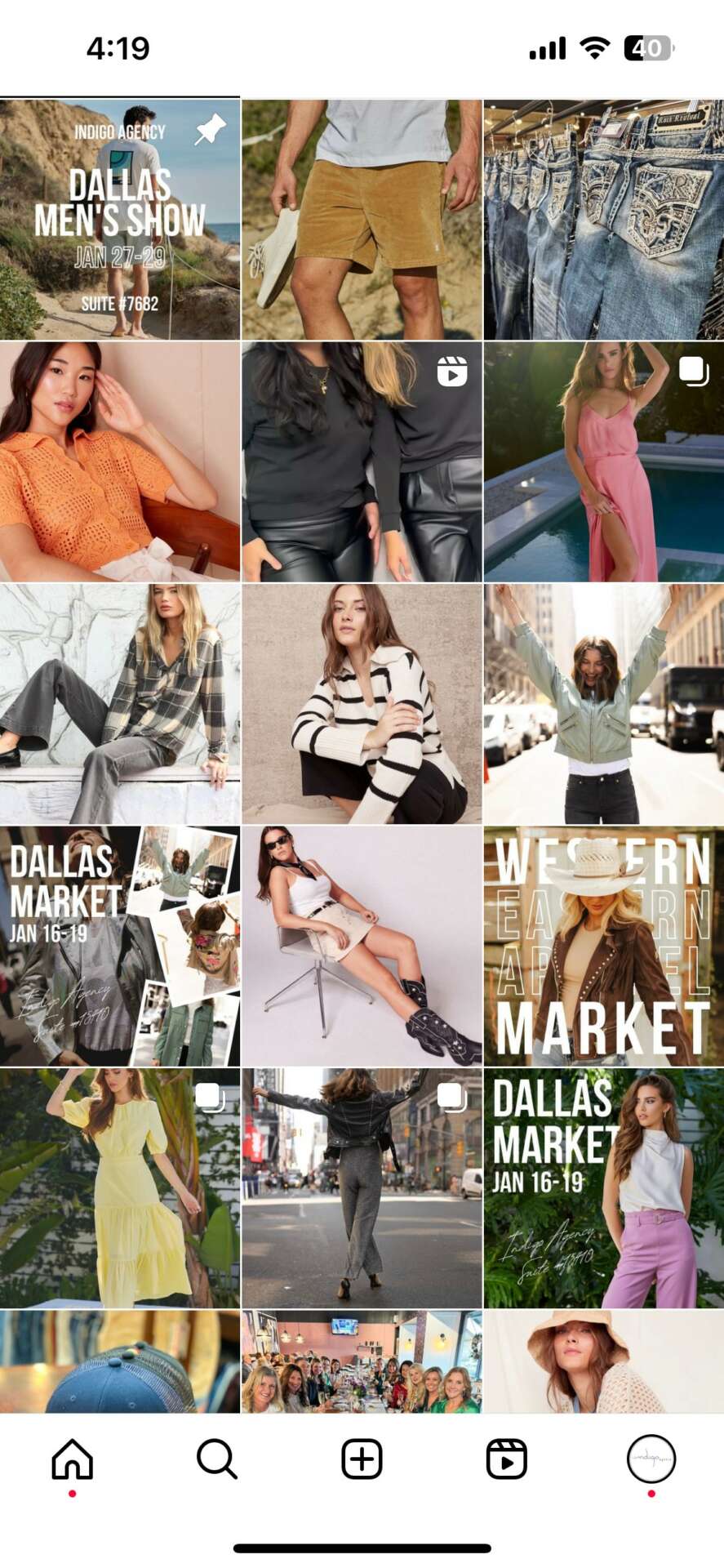View the green jacket street post
The height and width of the screenshot is (1568, 724).
point(604,703)
